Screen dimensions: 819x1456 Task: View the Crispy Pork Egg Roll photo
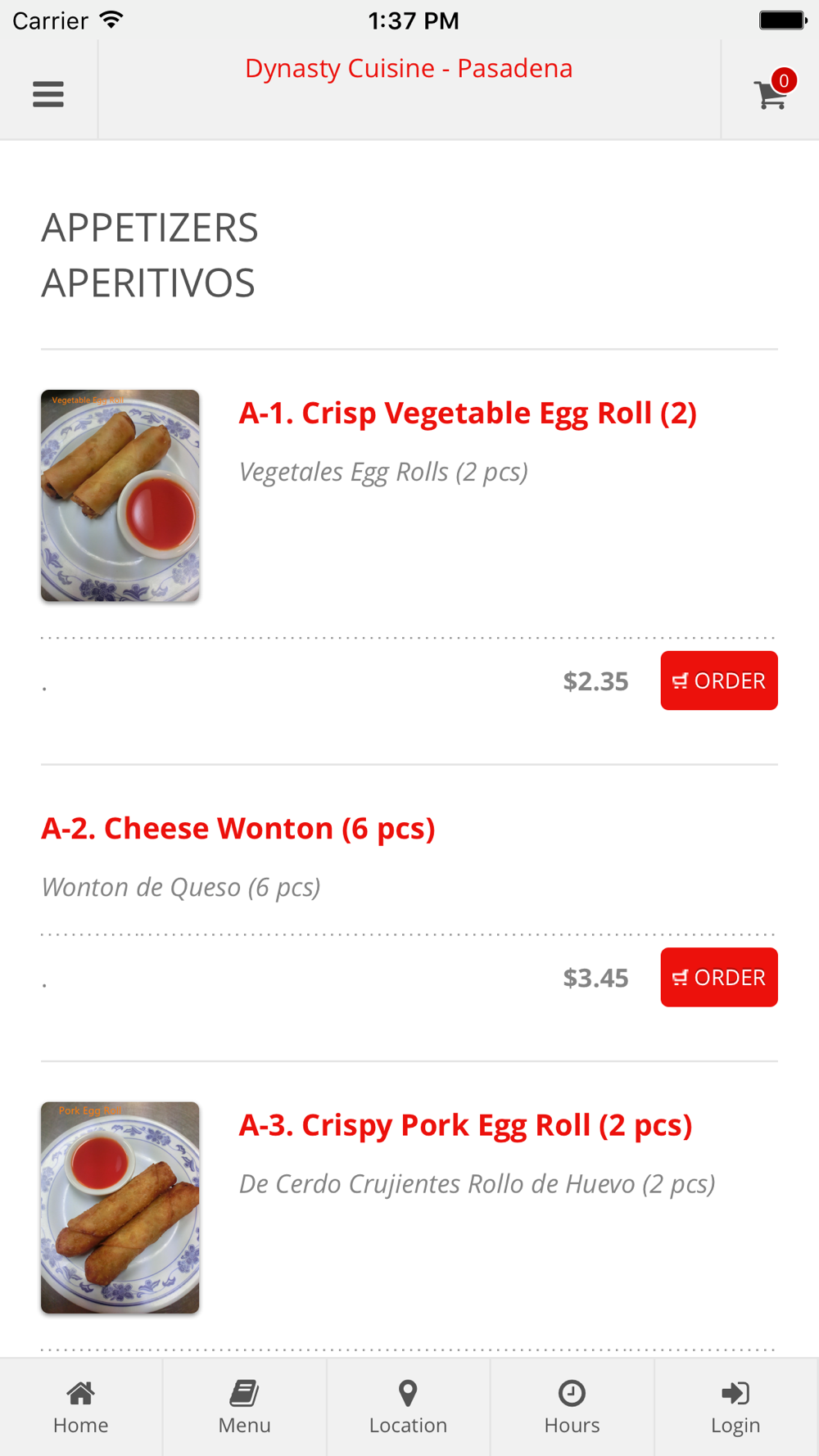pyautogui.click(x=120, y=1207)
